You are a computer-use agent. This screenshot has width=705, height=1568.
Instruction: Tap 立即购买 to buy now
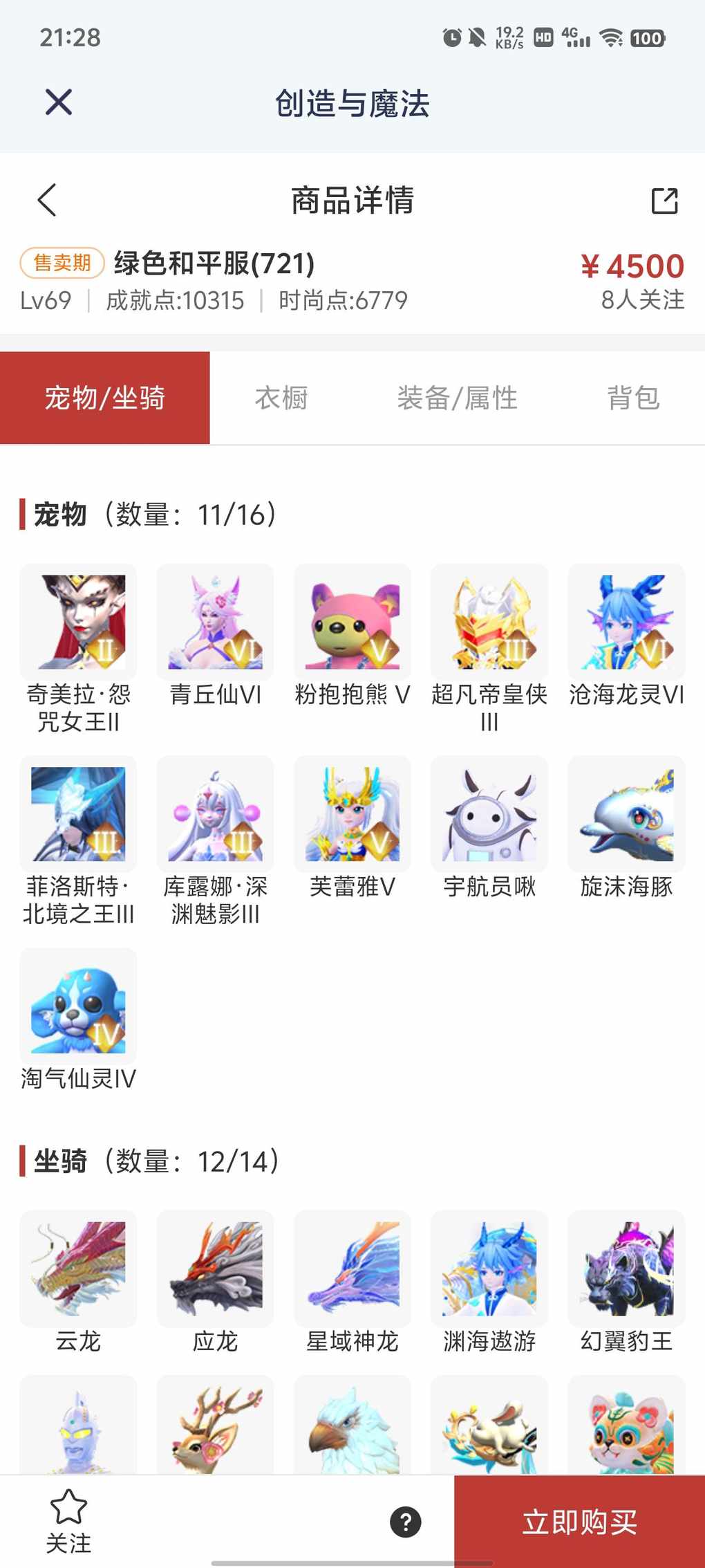pyautogui.click(x=579, y=1522)
